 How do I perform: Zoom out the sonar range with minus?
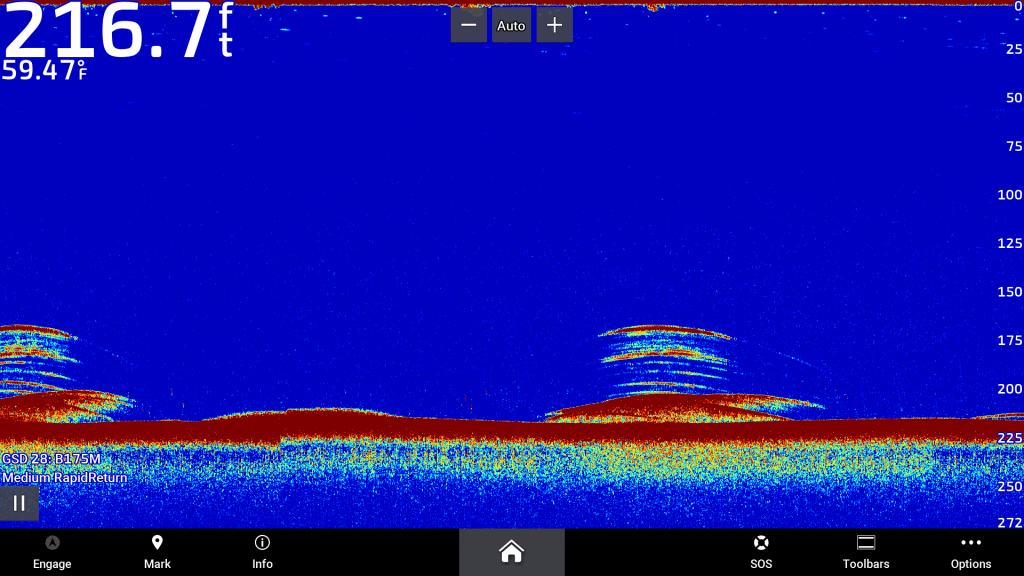coord(468,25)
